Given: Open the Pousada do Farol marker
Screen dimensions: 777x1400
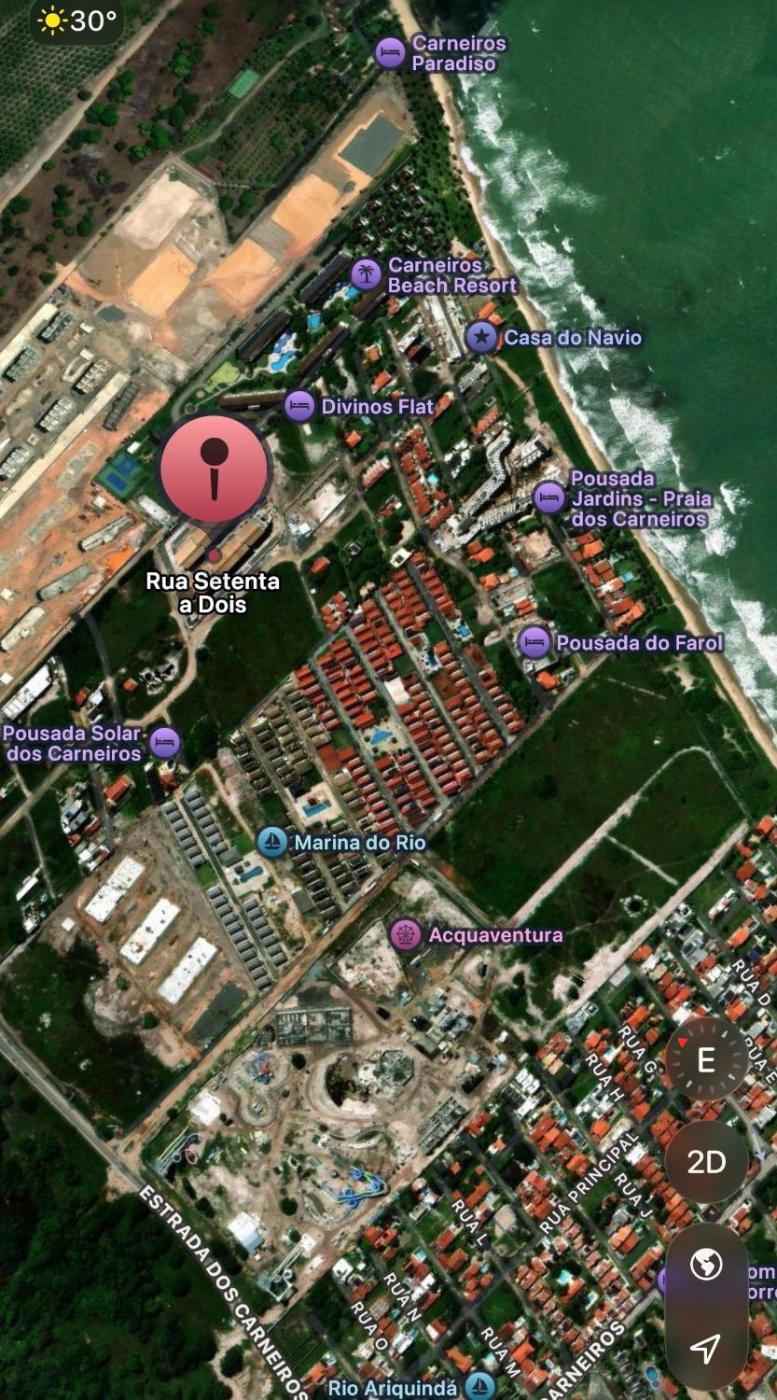Looking at the screenshot, I should point(535,642).
